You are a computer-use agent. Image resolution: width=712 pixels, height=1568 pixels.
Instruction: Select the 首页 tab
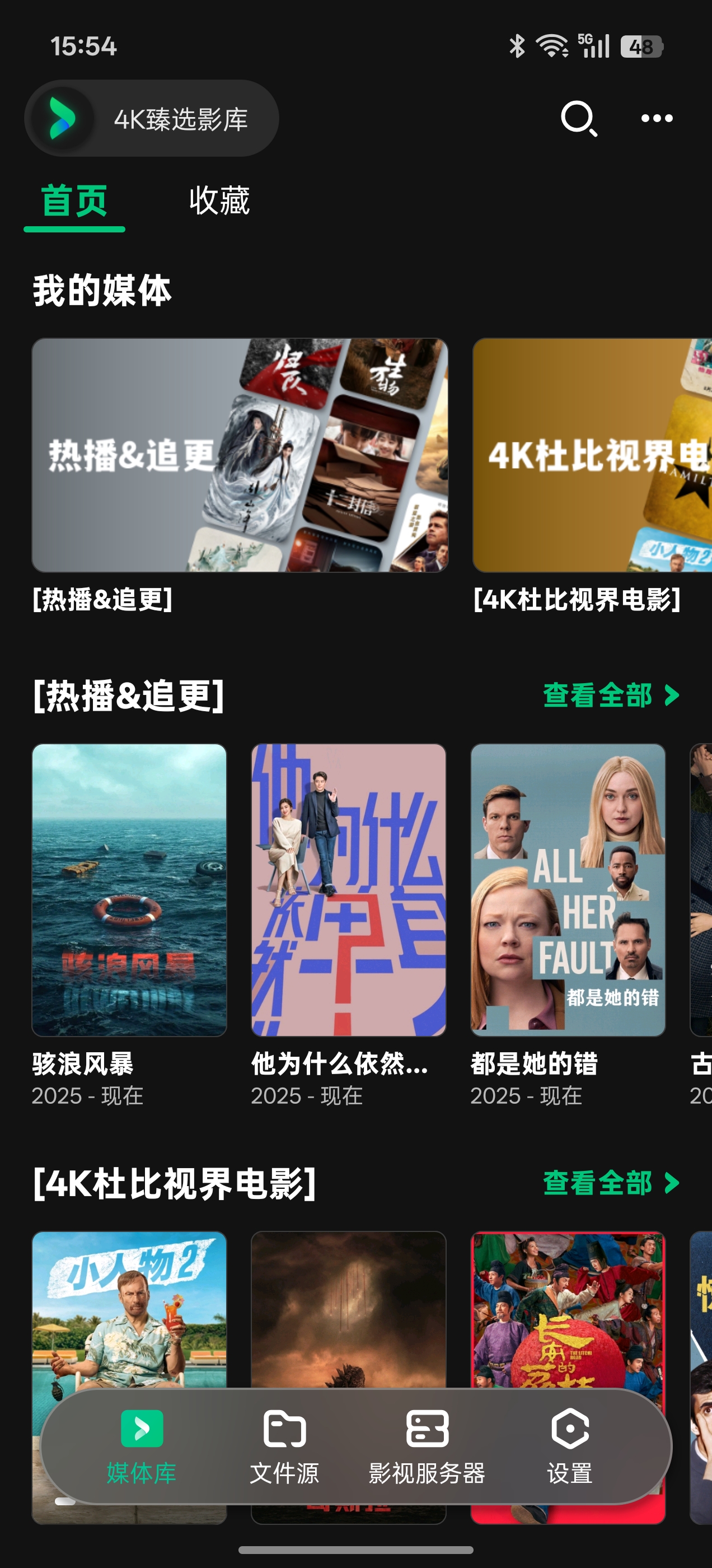tap(74, 201)
